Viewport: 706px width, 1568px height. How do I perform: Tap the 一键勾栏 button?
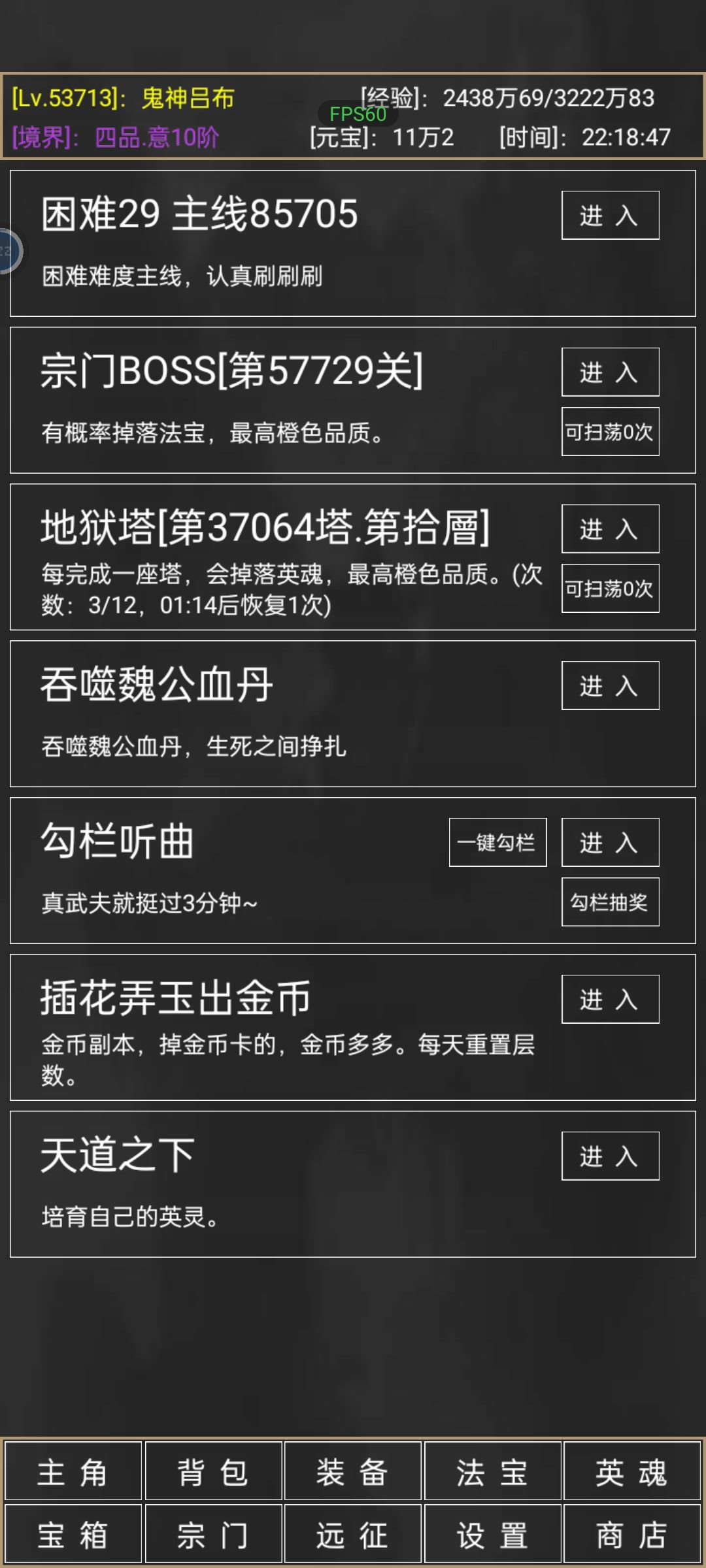(497, 842)
